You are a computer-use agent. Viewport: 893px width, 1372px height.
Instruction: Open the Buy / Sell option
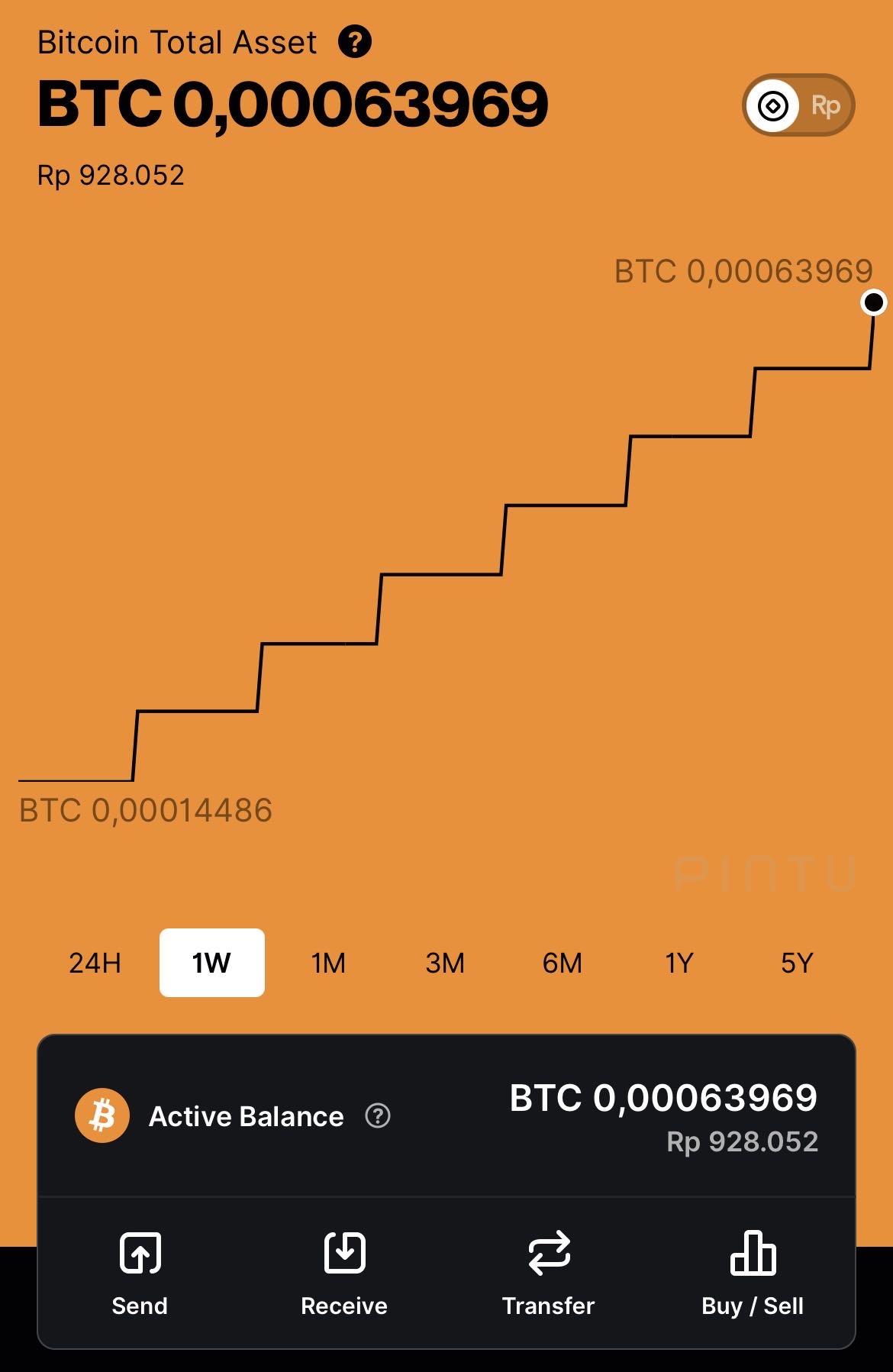(753, 1274)
